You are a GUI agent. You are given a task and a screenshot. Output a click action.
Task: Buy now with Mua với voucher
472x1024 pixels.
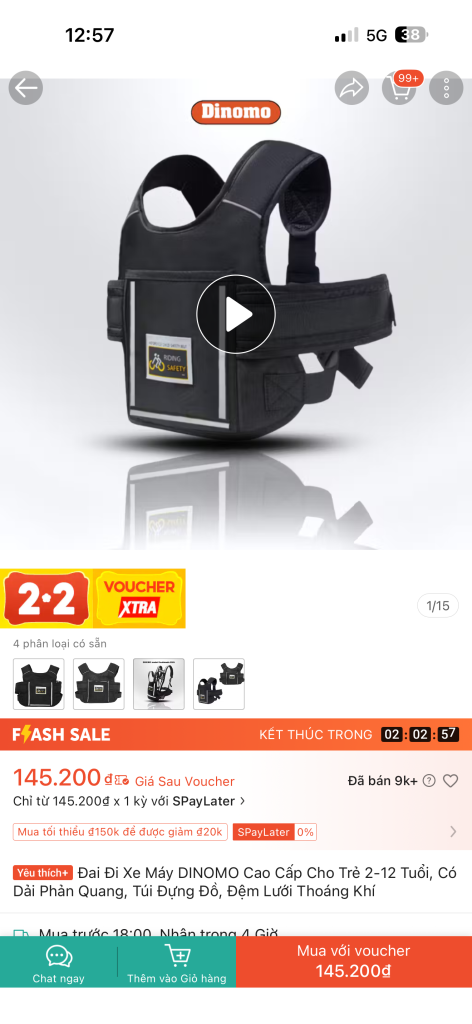click(354, 962)
